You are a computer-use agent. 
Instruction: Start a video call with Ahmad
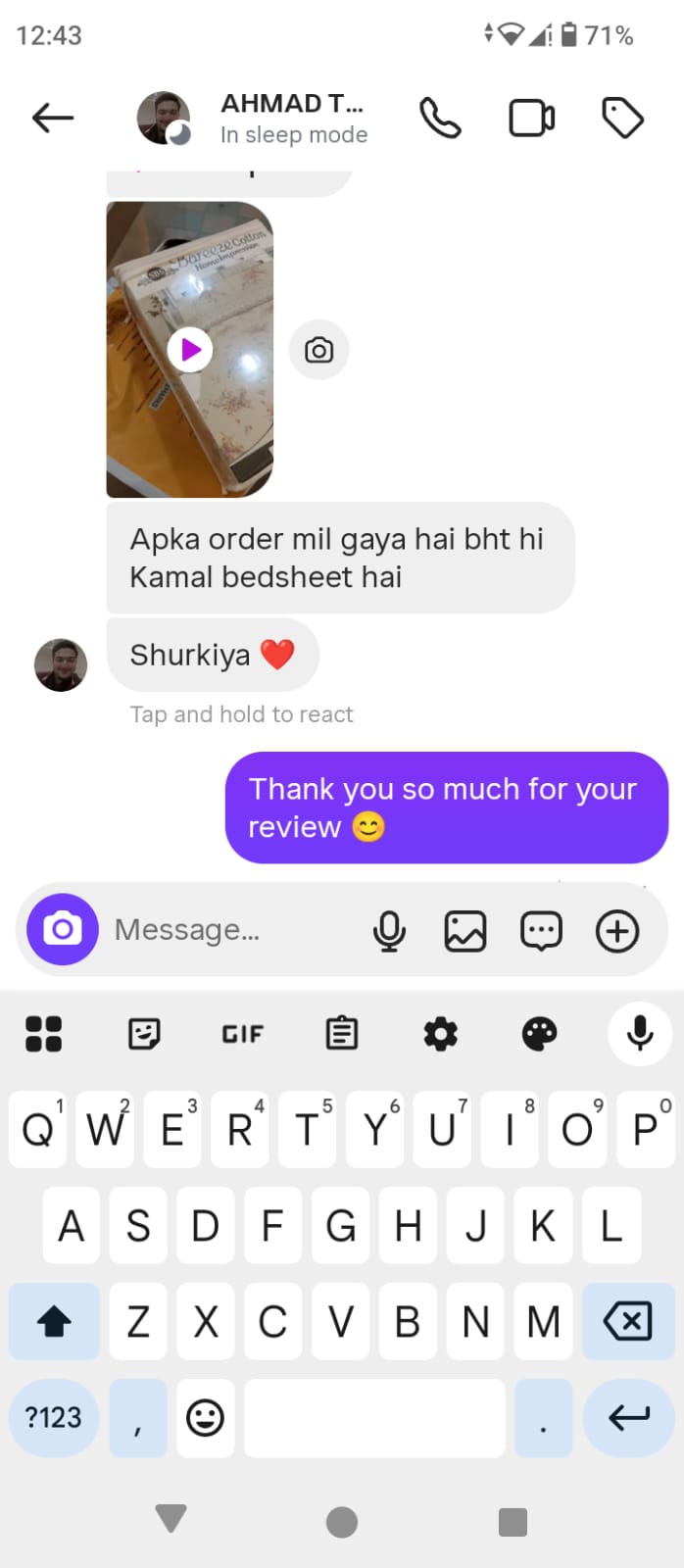(x=531, y=119)
